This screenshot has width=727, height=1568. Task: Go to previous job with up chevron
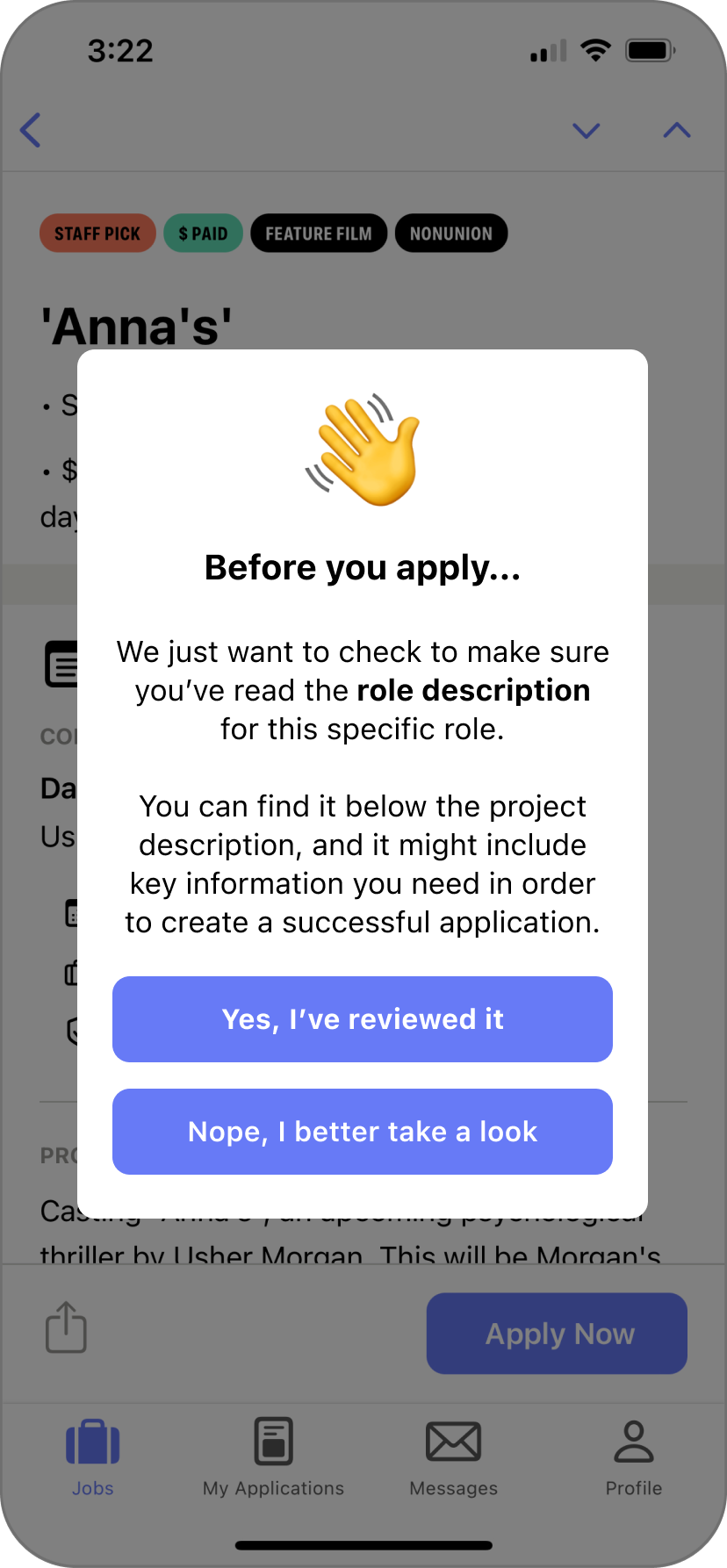[x=677, y=131]
